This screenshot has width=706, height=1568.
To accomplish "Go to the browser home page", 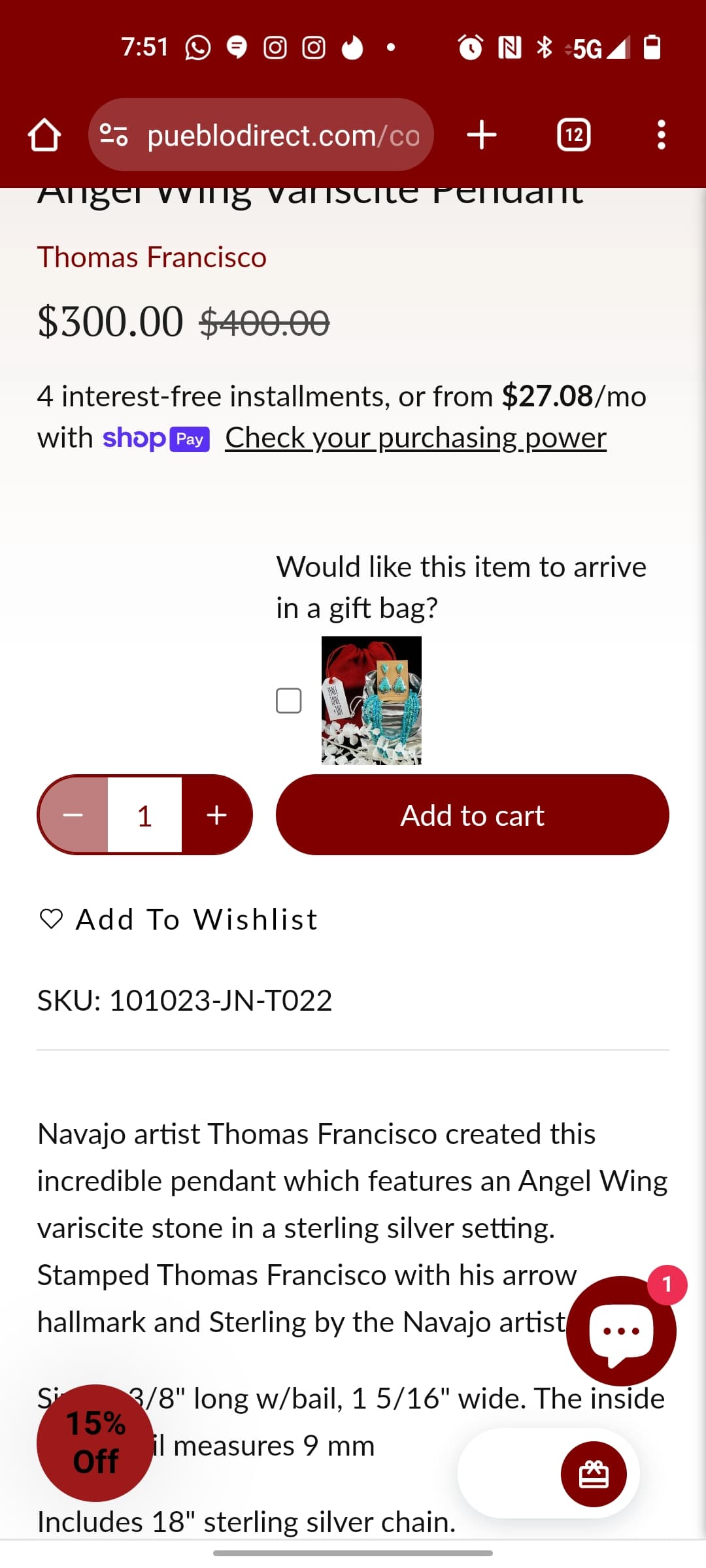I will [44, 135].
